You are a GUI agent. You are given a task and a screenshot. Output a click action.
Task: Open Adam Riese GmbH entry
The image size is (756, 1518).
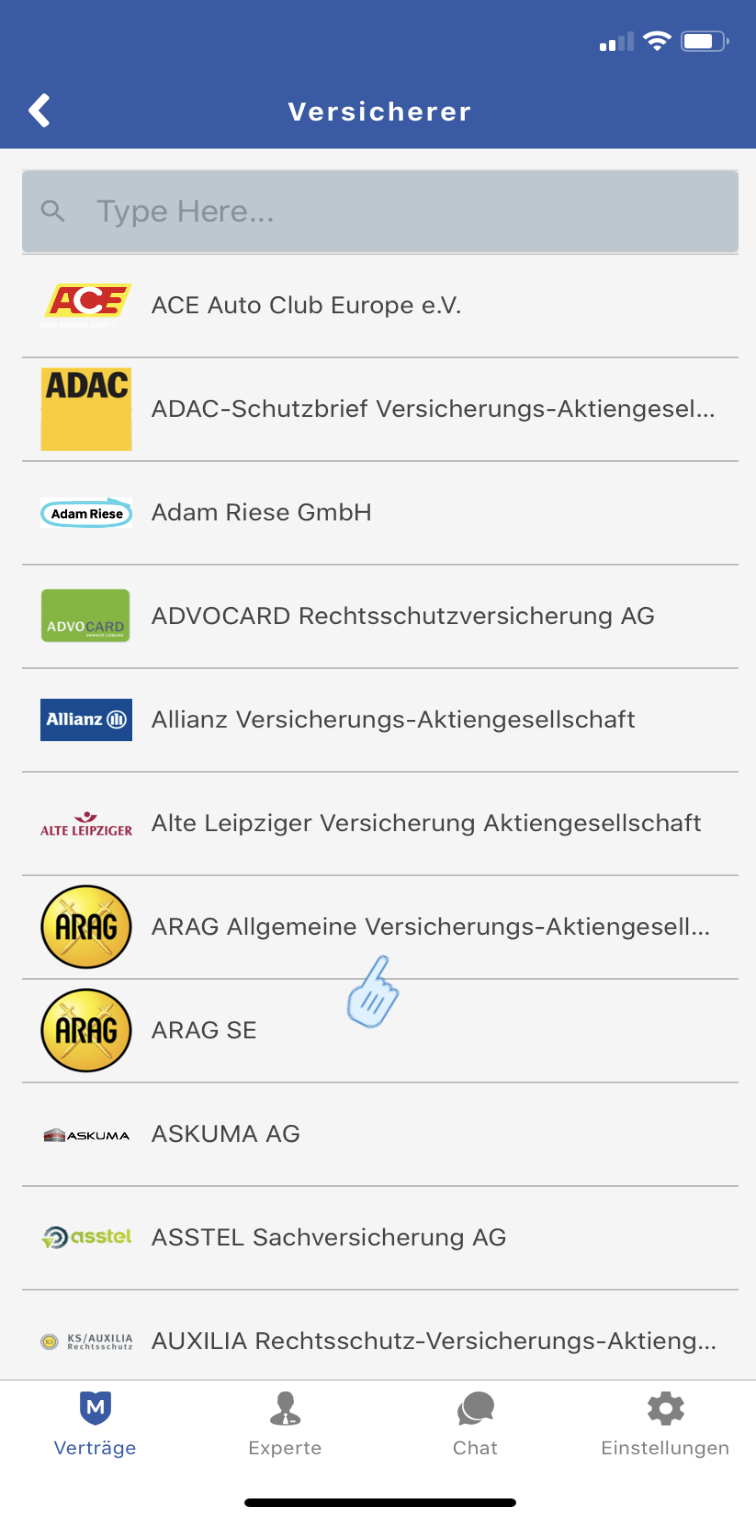(x=380, y=513)
